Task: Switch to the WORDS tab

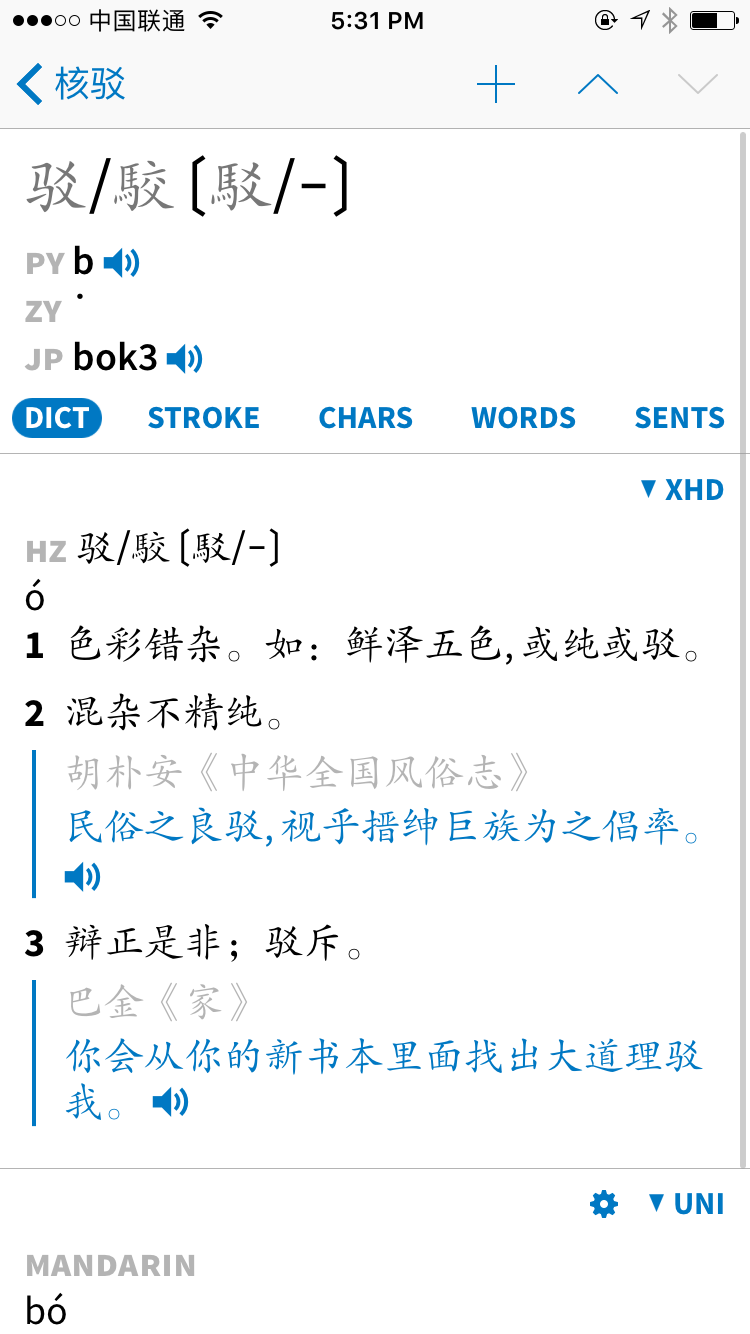Action: 524,418
